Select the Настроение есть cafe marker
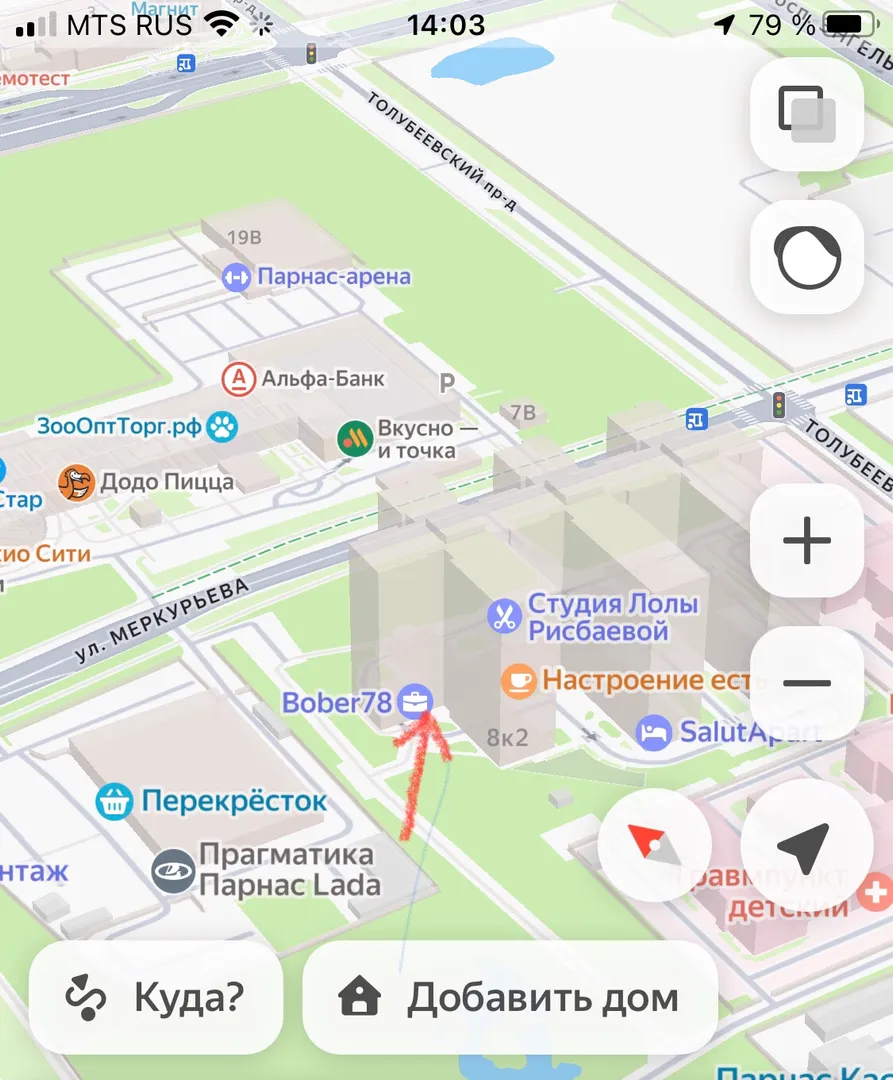Viewport: 893px width, 1080px height. (x=518, y=681)
